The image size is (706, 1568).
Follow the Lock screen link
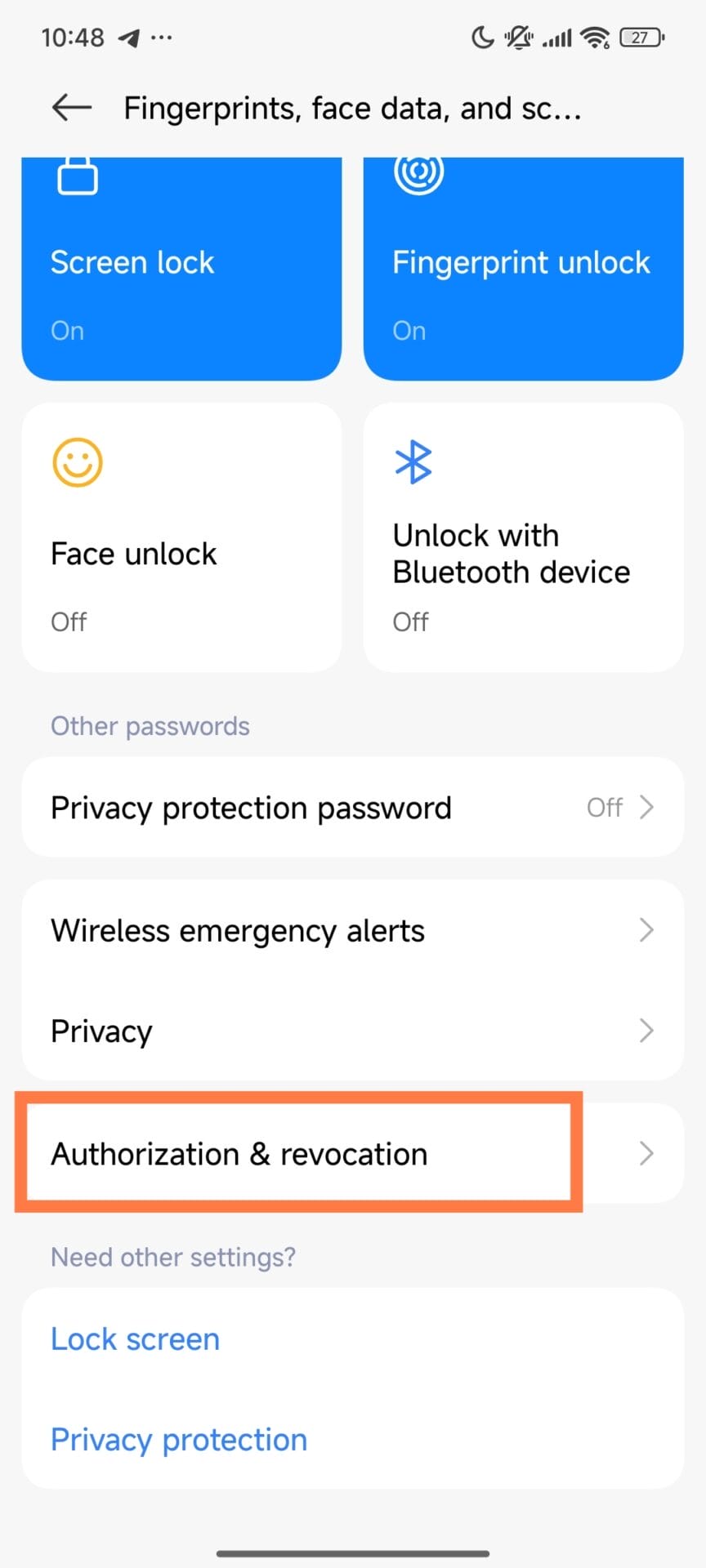point(136,1339)
